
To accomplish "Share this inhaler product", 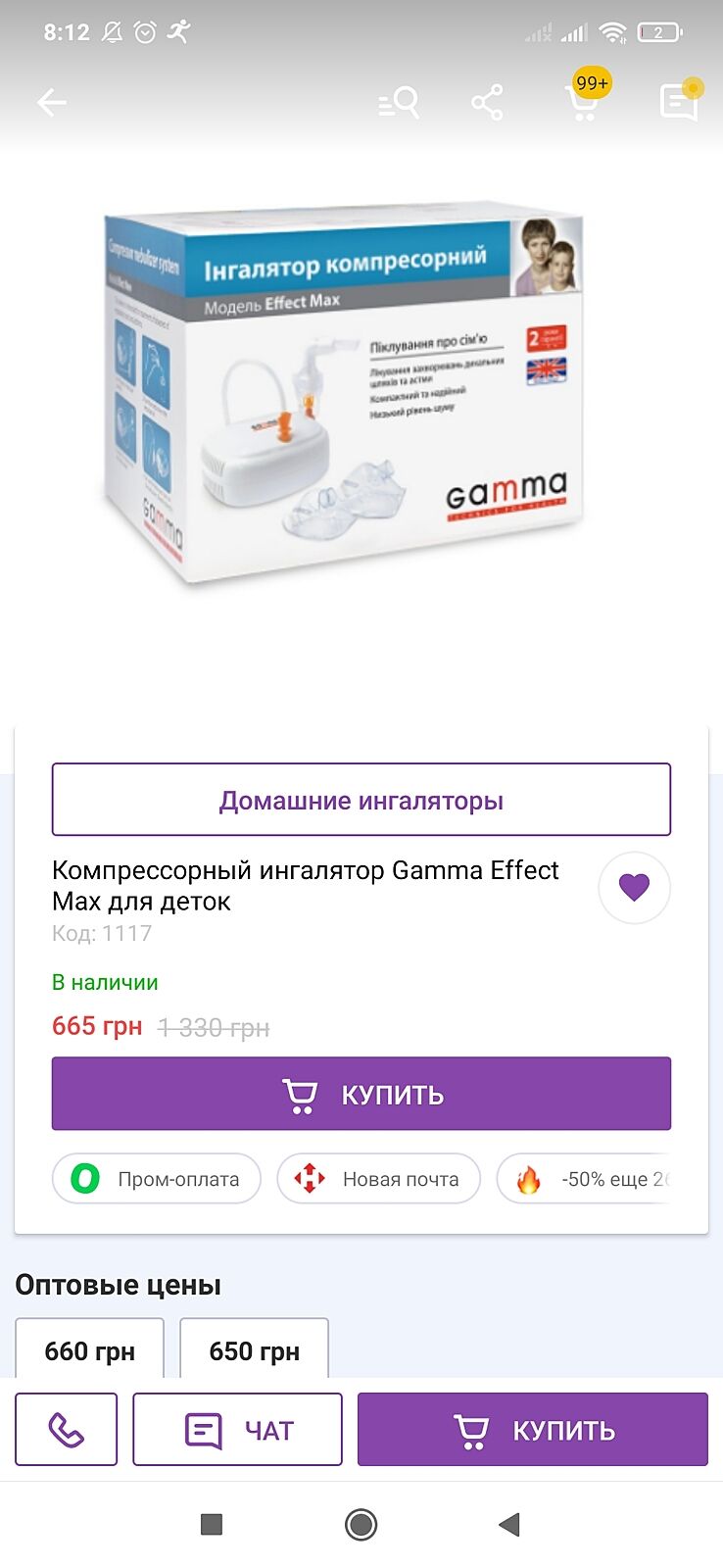I will [x=487, y=102].
